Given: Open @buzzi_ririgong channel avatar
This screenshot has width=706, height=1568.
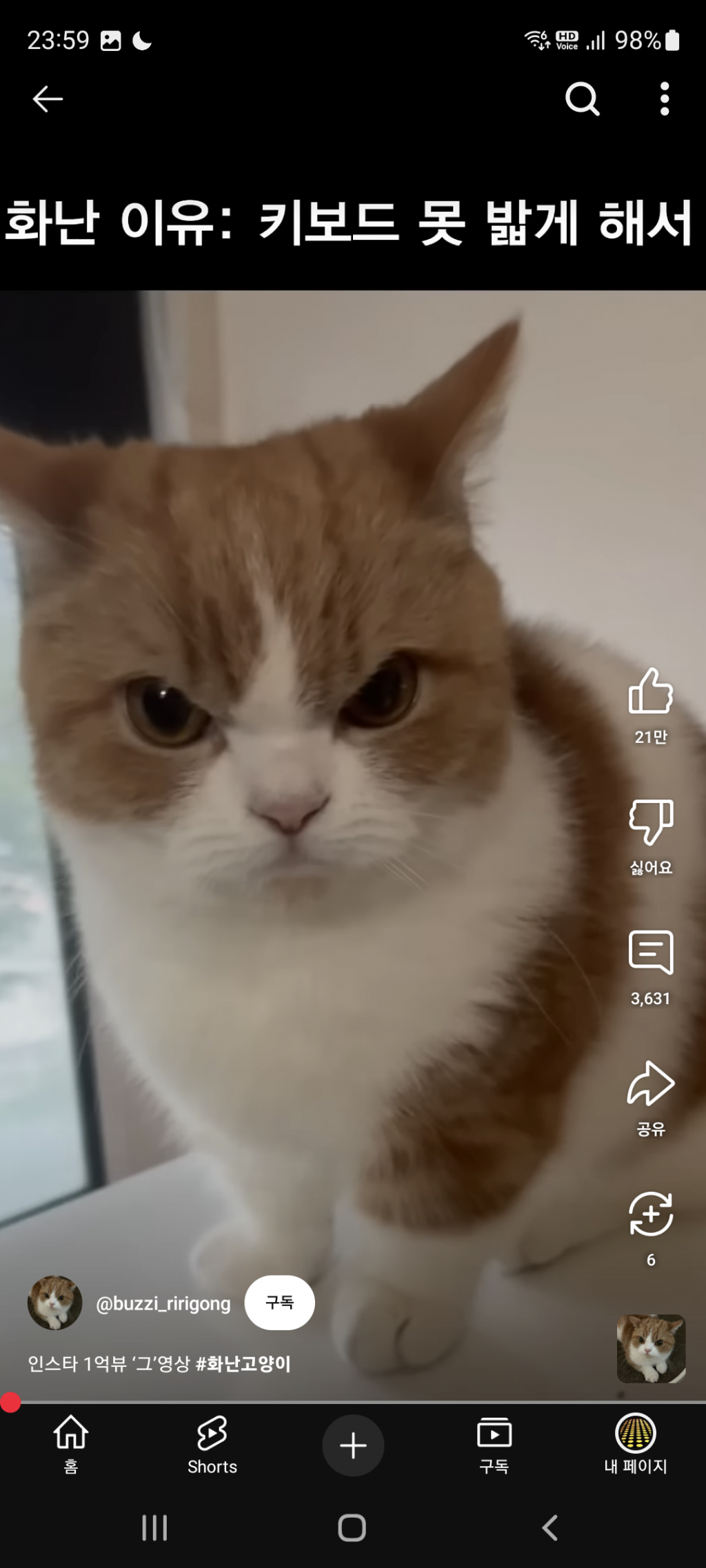Looking at the screenshot, I should (x=54, y=1303).
